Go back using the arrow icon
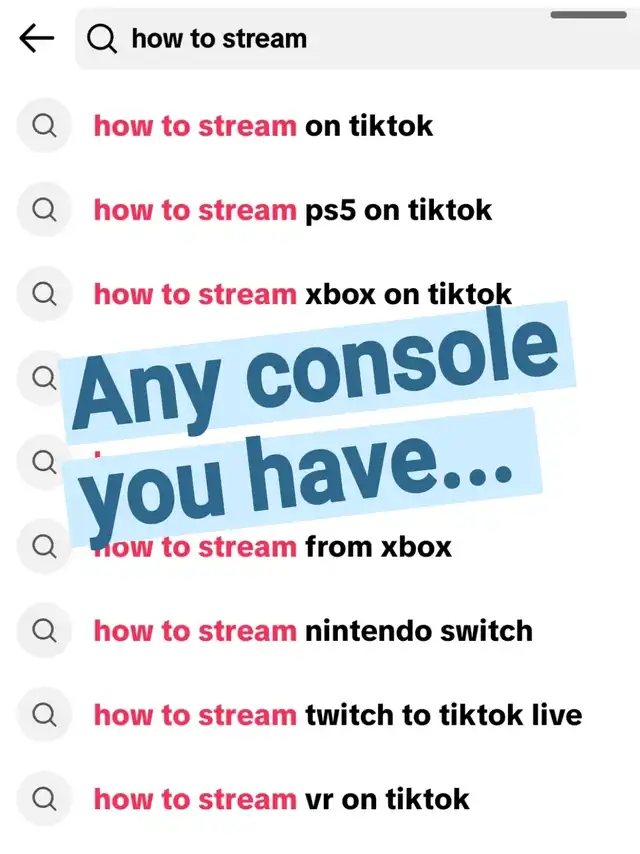The width and height of the screenshot is (640, 854). [36, 39]
